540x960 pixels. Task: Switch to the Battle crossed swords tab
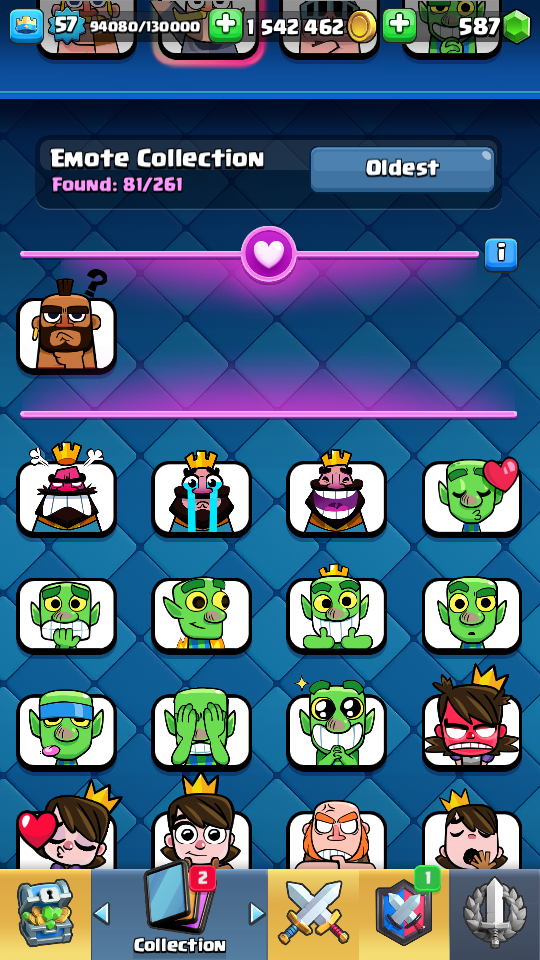[313, 914]
